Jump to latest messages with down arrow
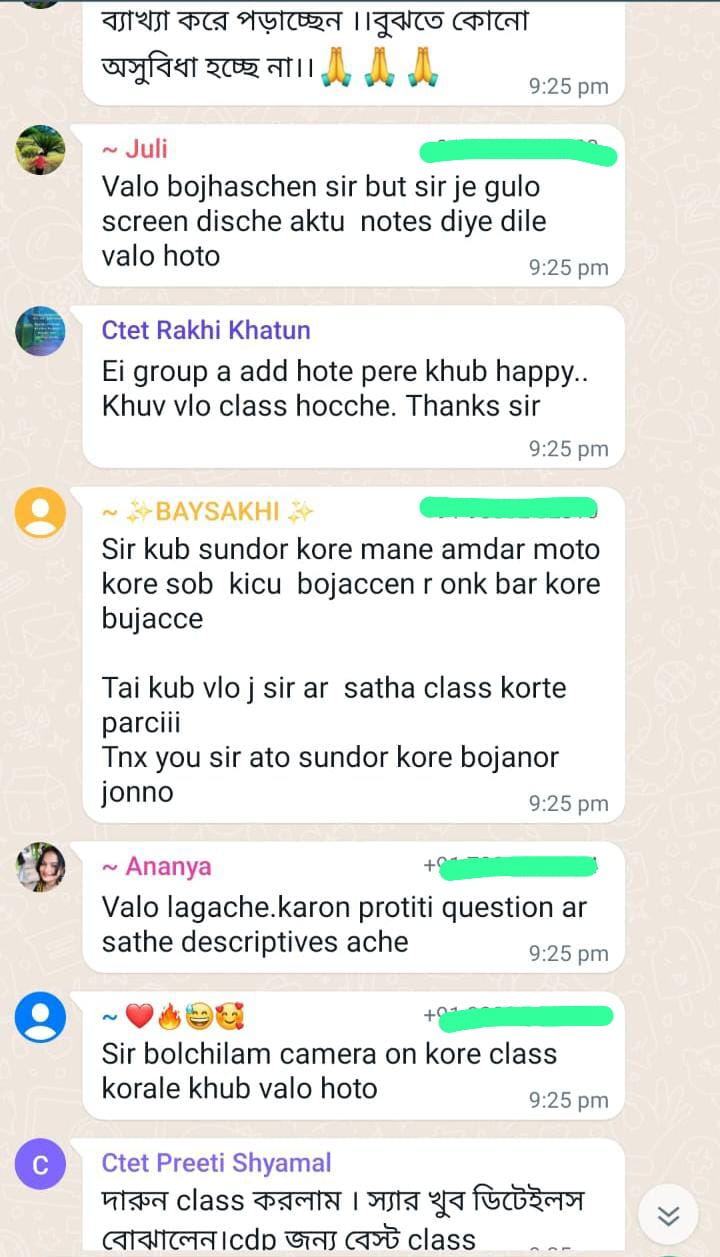The image size is (720, 1257). click(x=668, y=1215)
